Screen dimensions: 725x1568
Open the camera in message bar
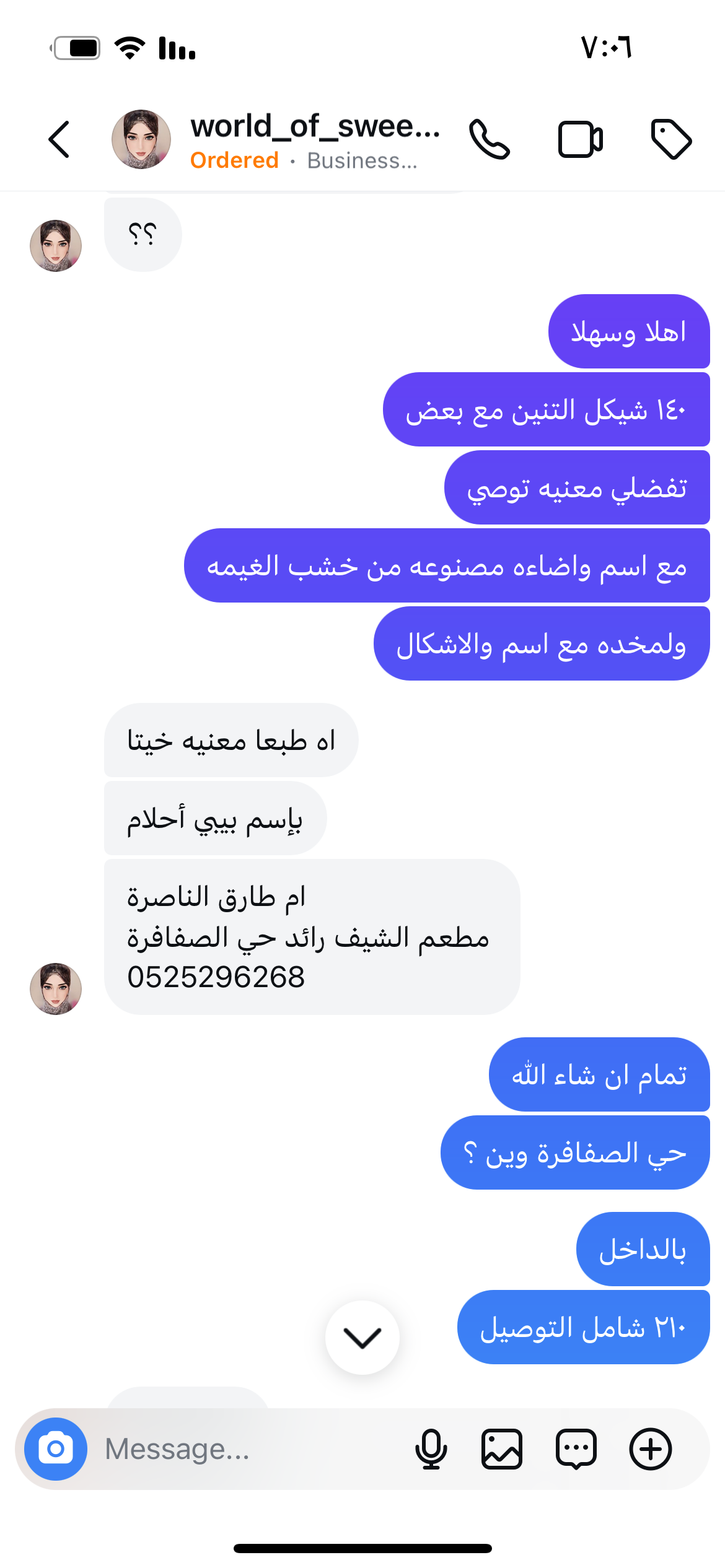pos(56,1448)
